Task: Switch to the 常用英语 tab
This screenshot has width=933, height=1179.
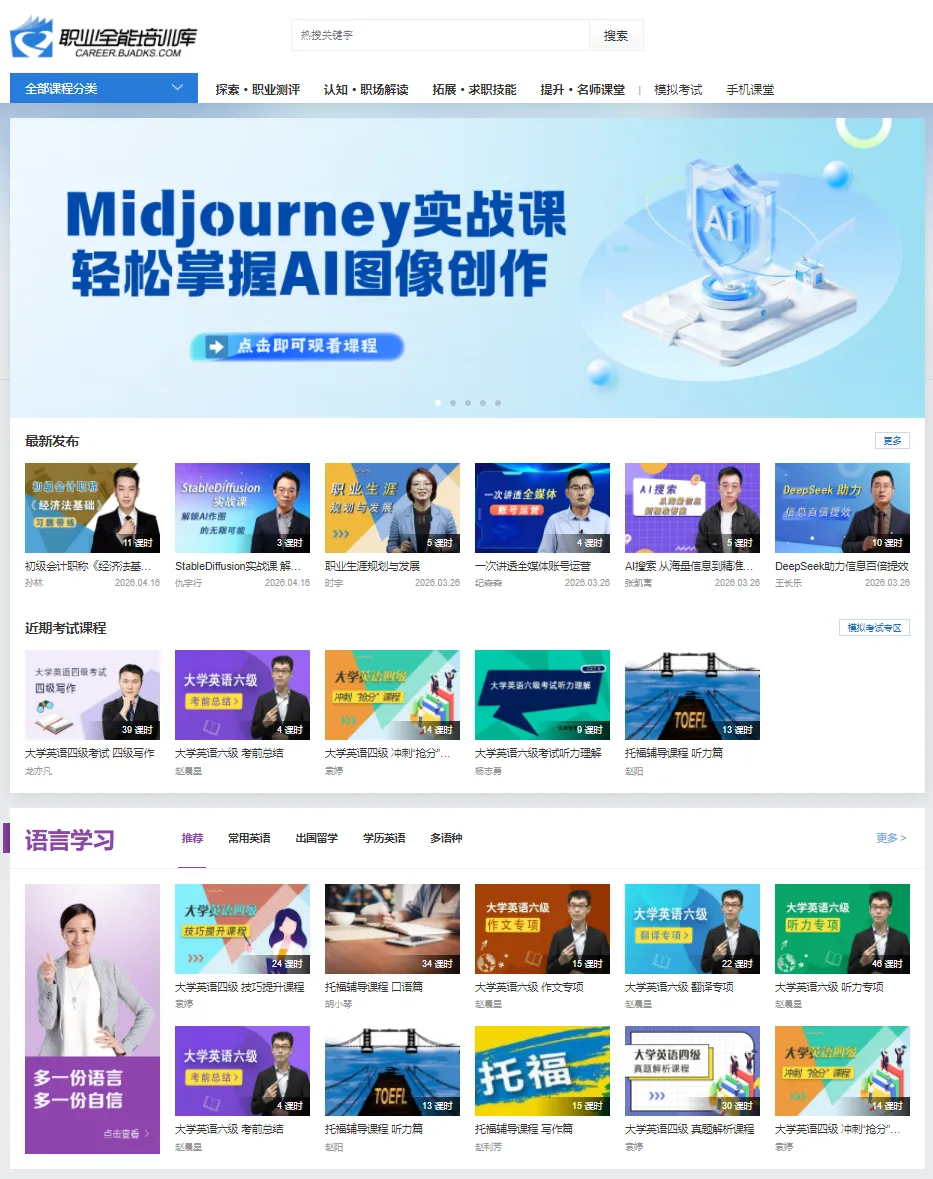Action: coord(249,838)
